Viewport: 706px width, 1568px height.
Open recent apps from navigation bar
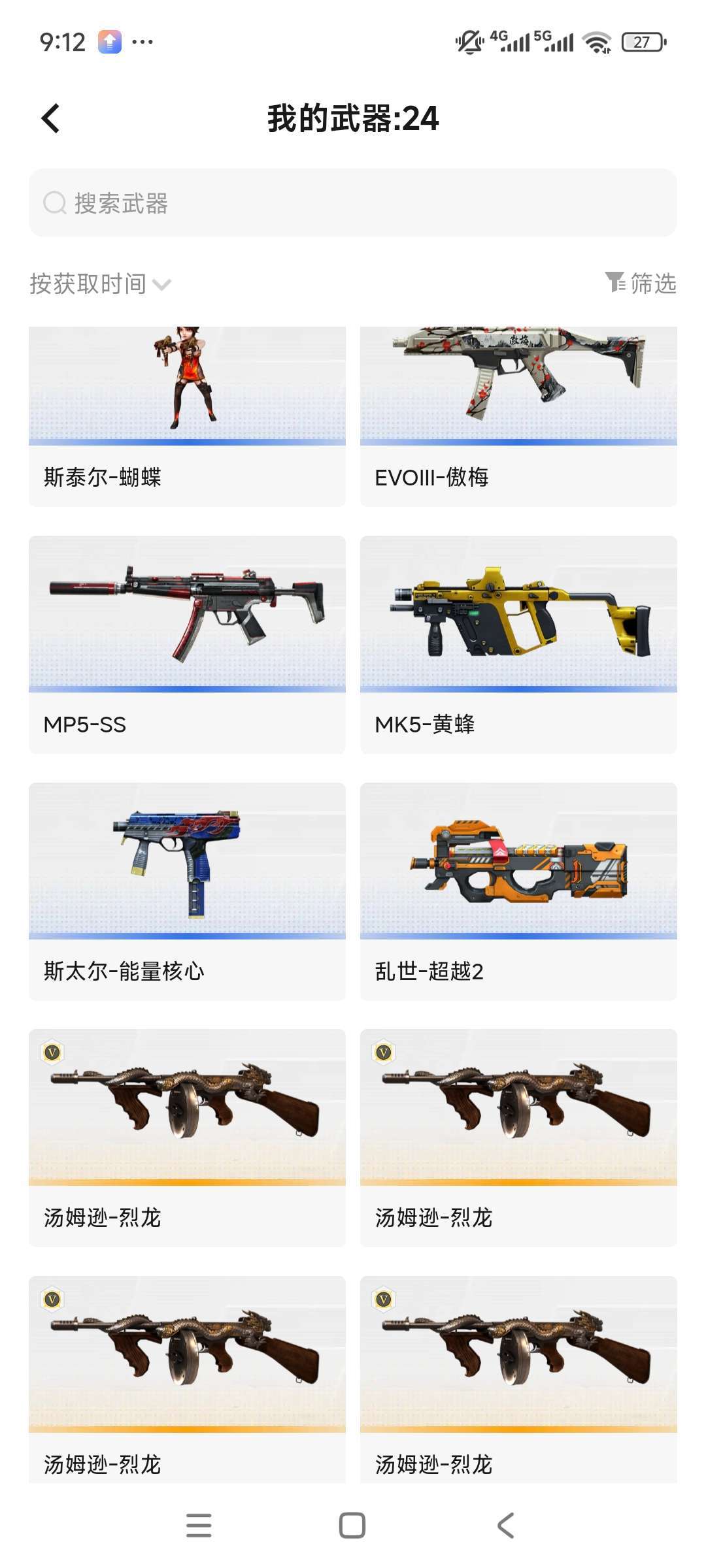(199, 1526)
